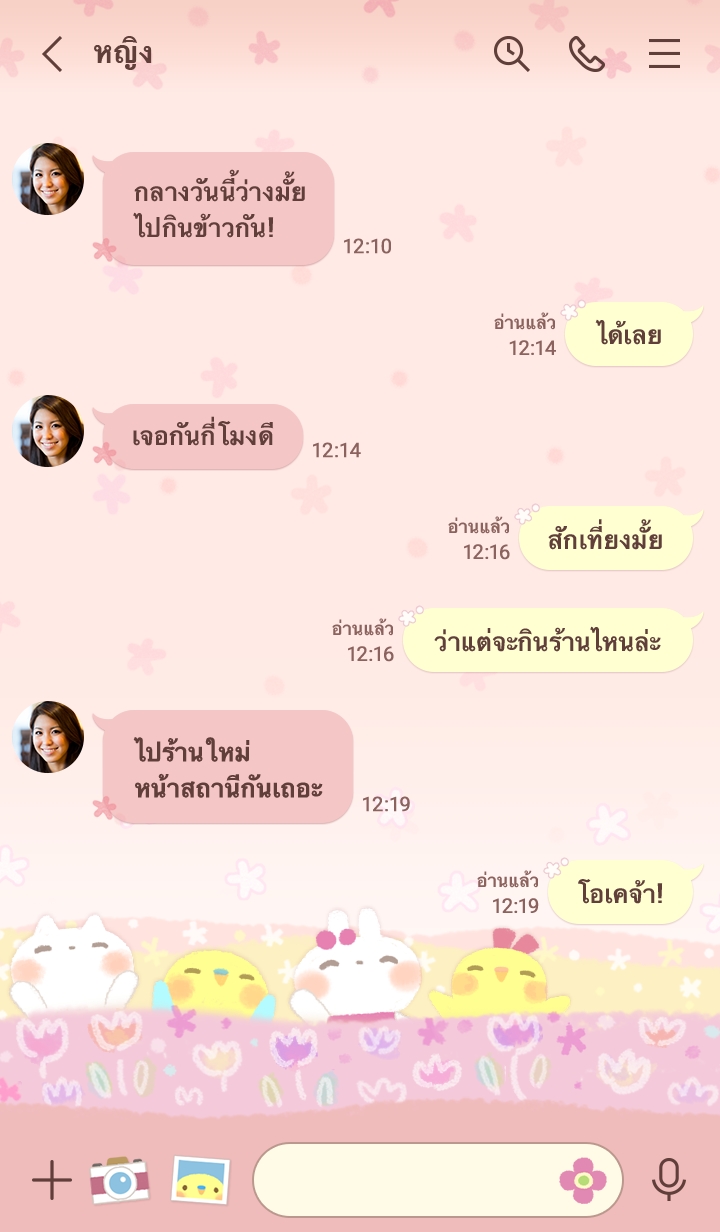The width and height of the screenshot is (720, 1232).
Task: Focus the message input field
Action: 400,1181
